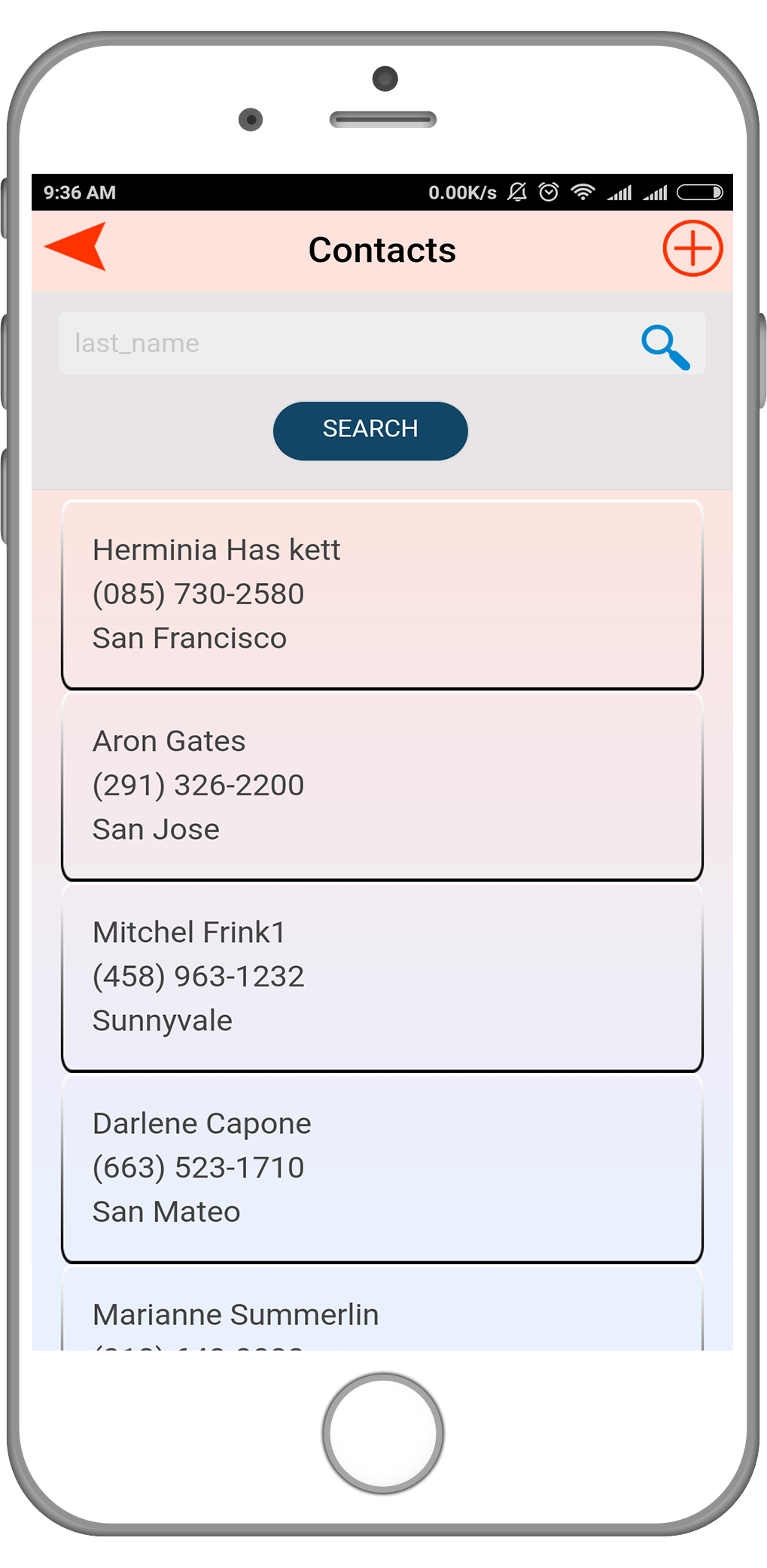Image resolution: width=767 pixels, height=1568 pixels.
Task: Open Marianne Summerlin's contact
Action: tap(382, 1309)
